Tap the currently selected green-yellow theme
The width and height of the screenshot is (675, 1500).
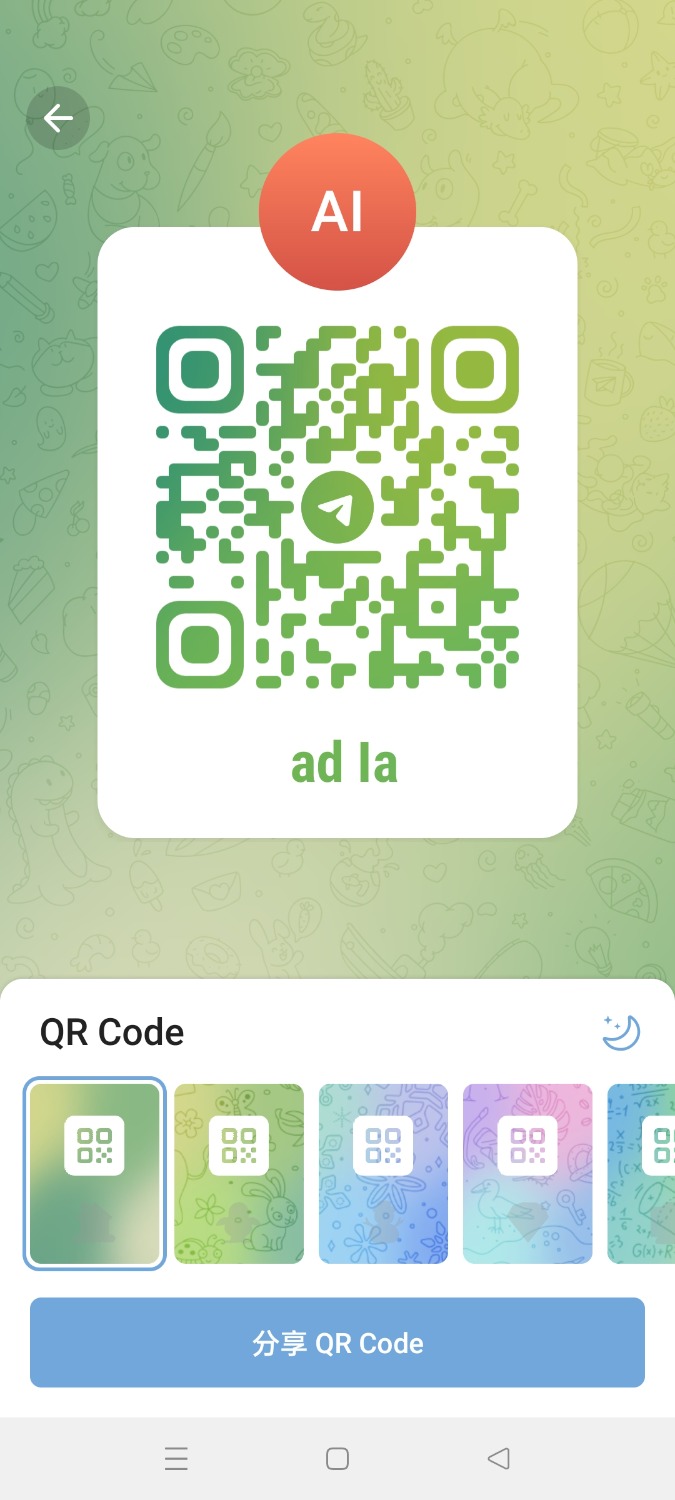tap(95, 1173)
